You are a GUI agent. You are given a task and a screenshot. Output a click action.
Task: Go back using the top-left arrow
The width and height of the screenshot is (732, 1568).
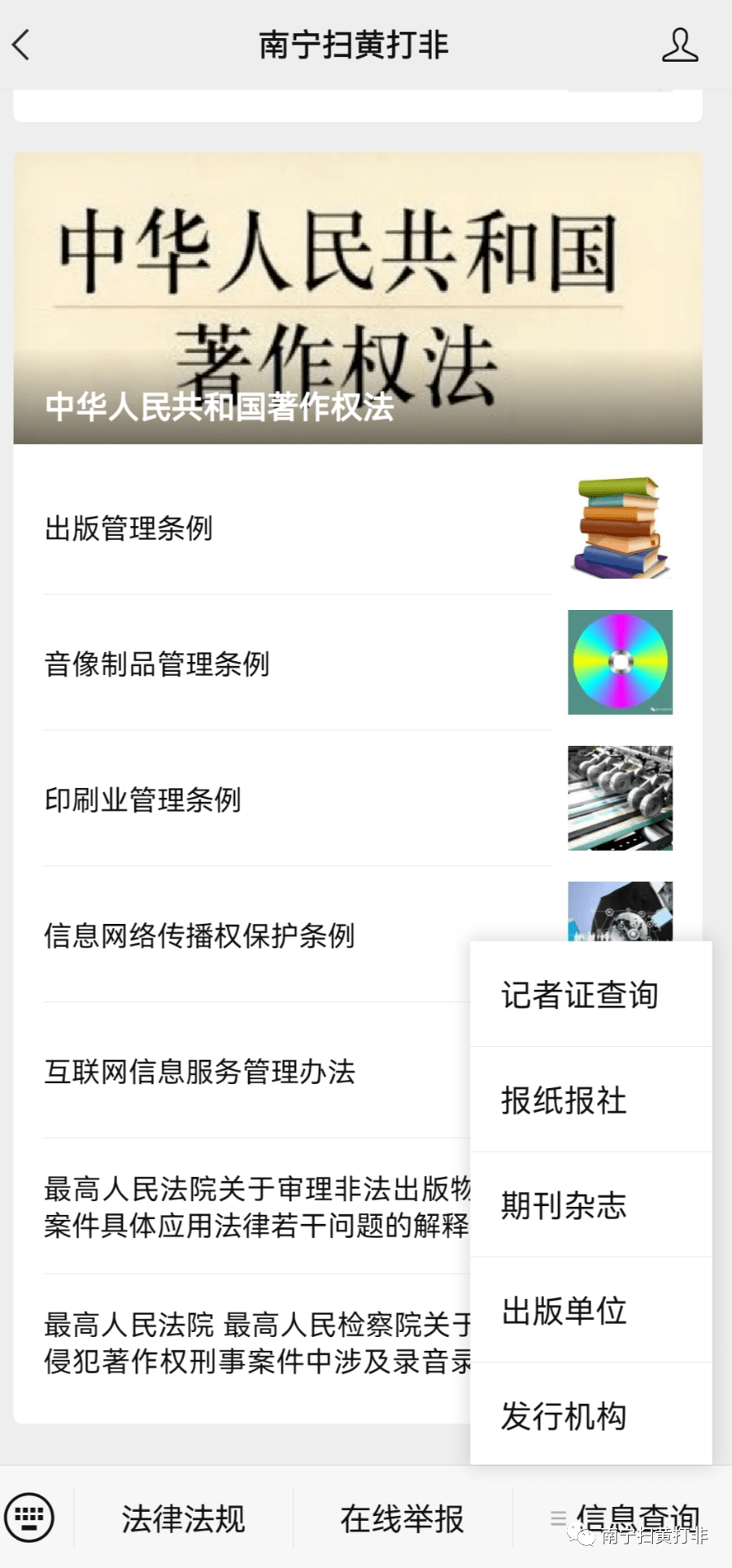pyautogui.click(x=22, y=45)
